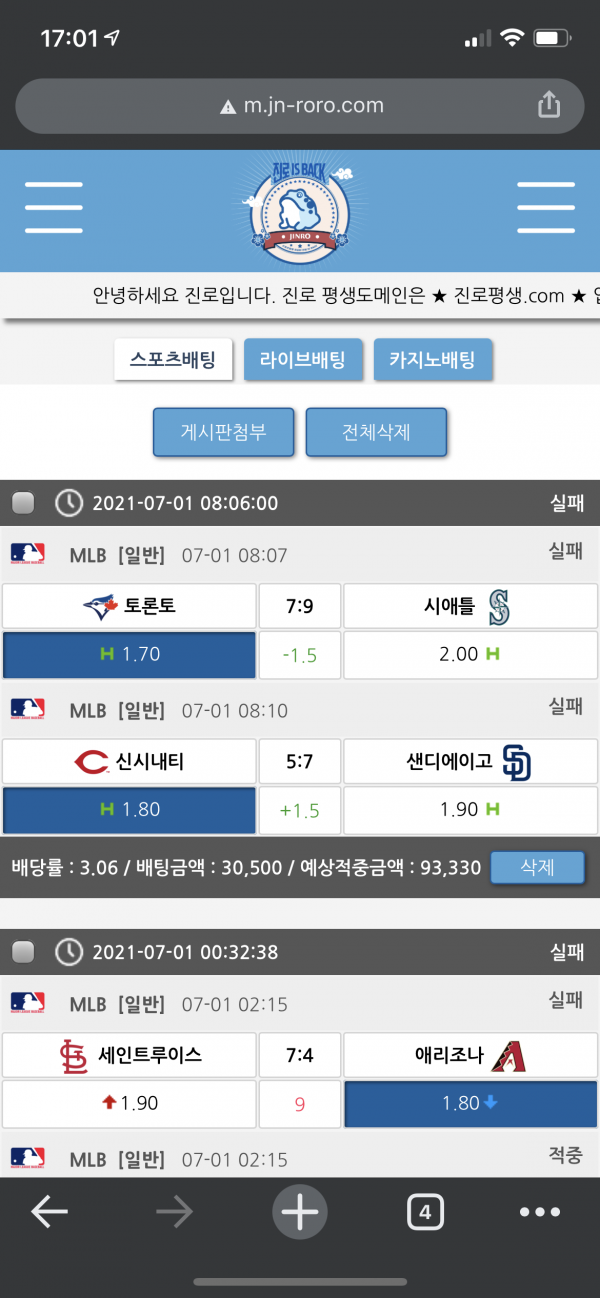The width and height of the screenshot is (600, 1298).
Task: Tap the 게시판첨부 button
Action: 223,432
